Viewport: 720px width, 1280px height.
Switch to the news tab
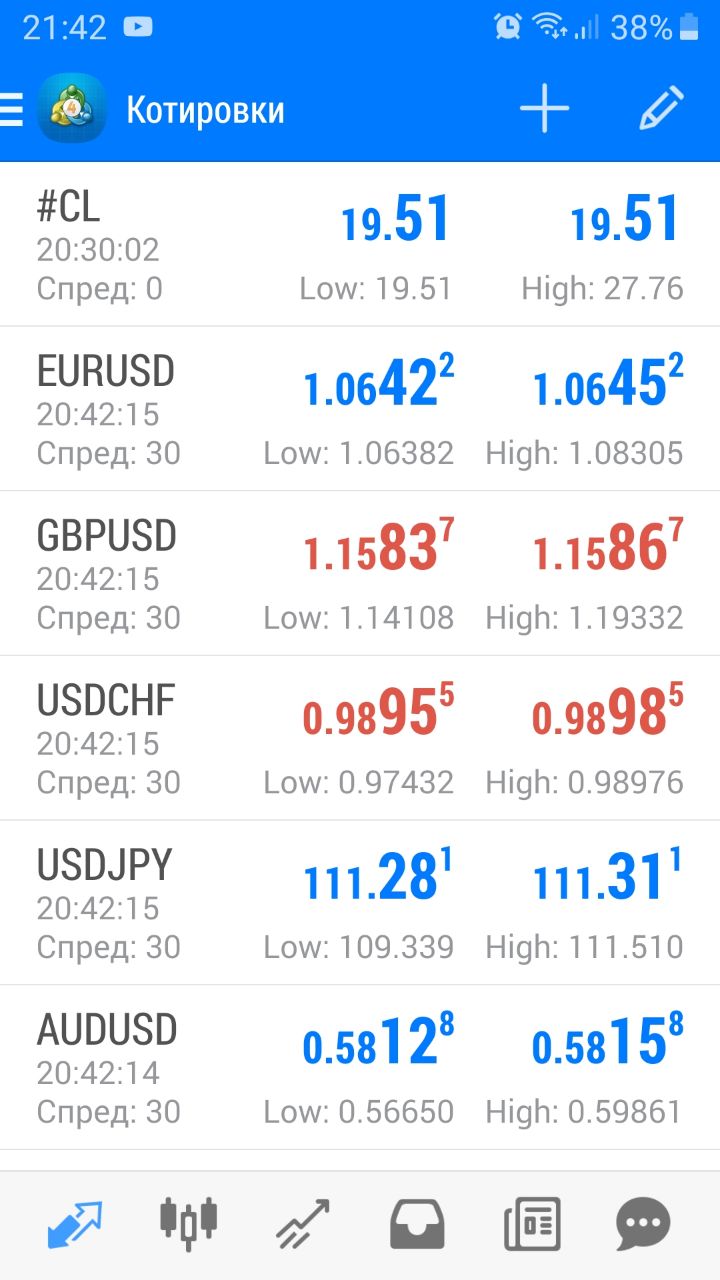point(531,1223)
